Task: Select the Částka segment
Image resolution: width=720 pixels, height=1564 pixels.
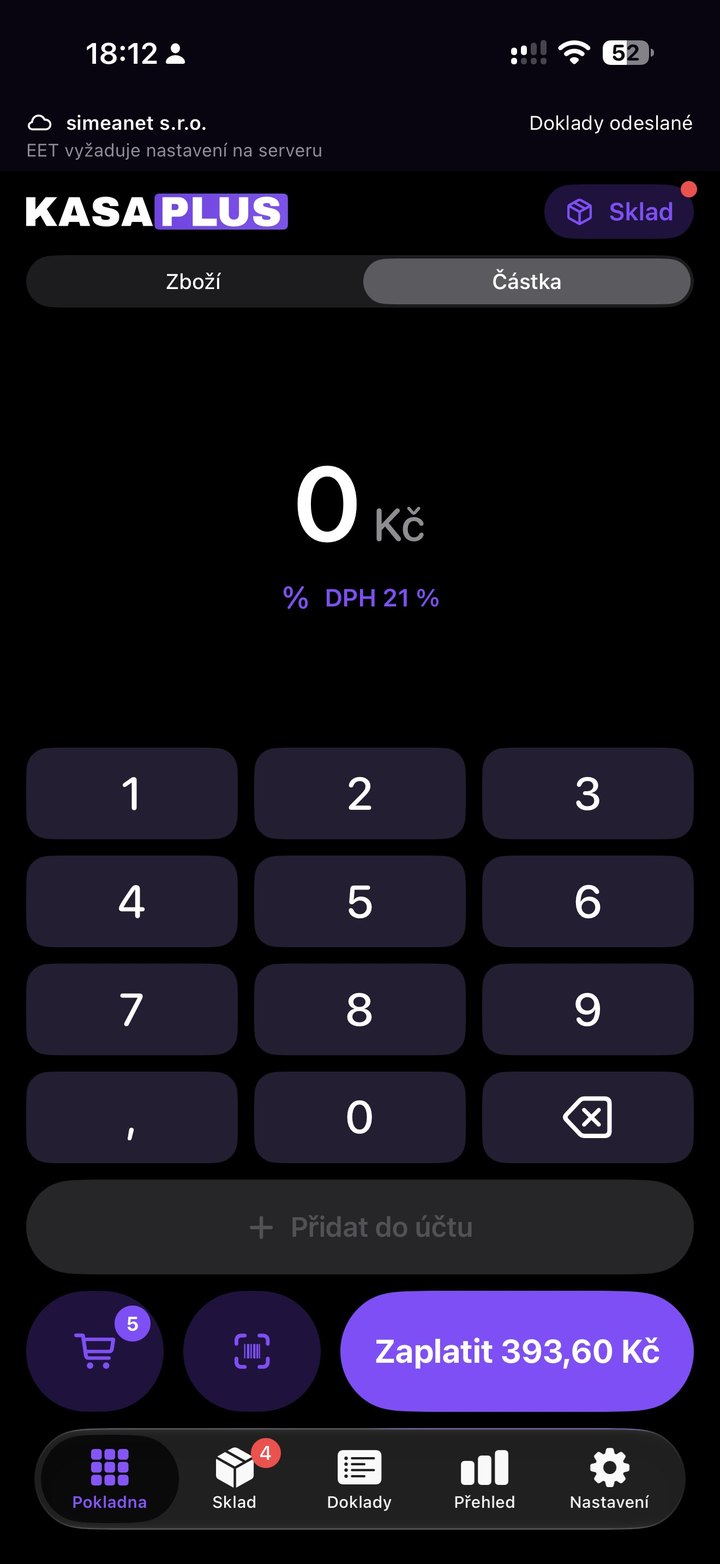Action: click(527, 281)
